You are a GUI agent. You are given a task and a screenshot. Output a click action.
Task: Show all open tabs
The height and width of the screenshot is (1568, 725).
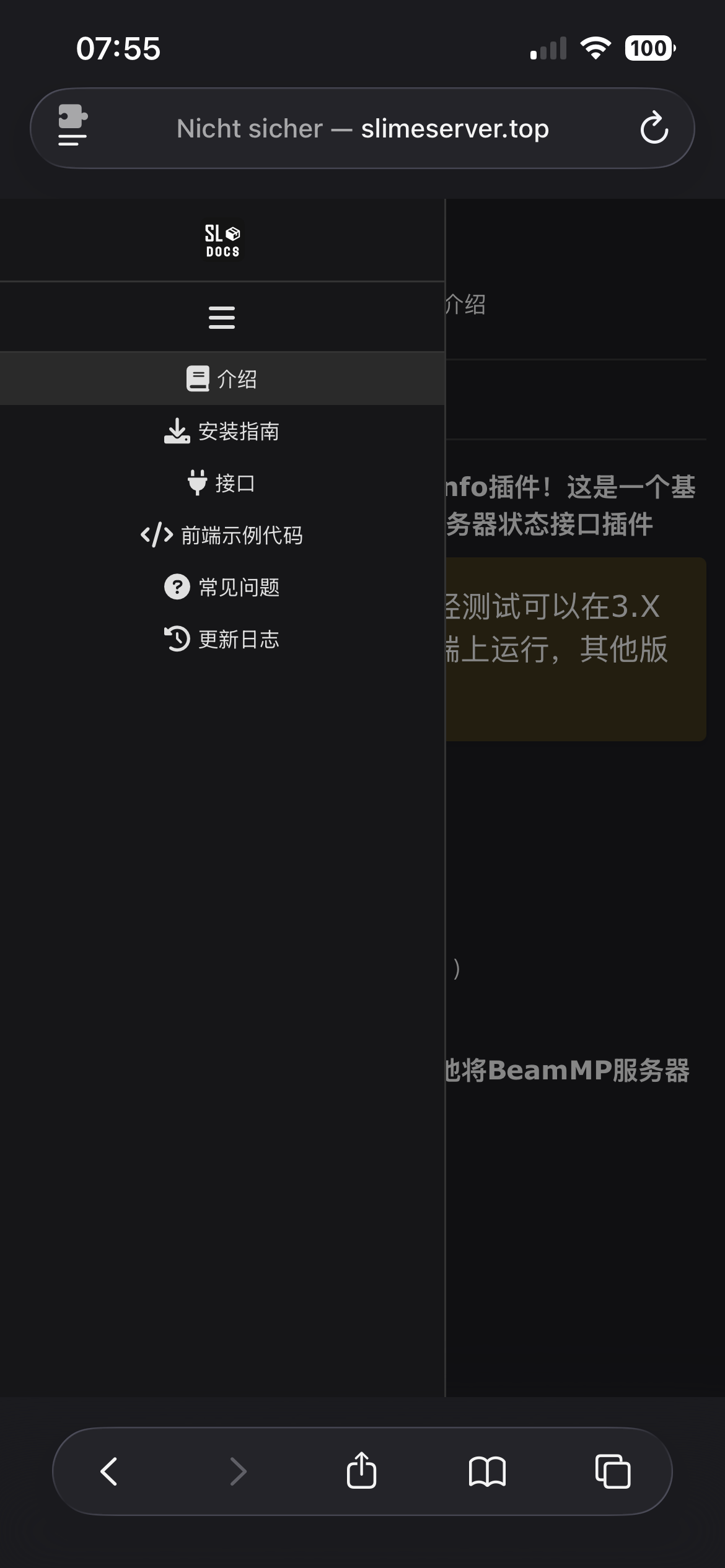pos(612,1471)
